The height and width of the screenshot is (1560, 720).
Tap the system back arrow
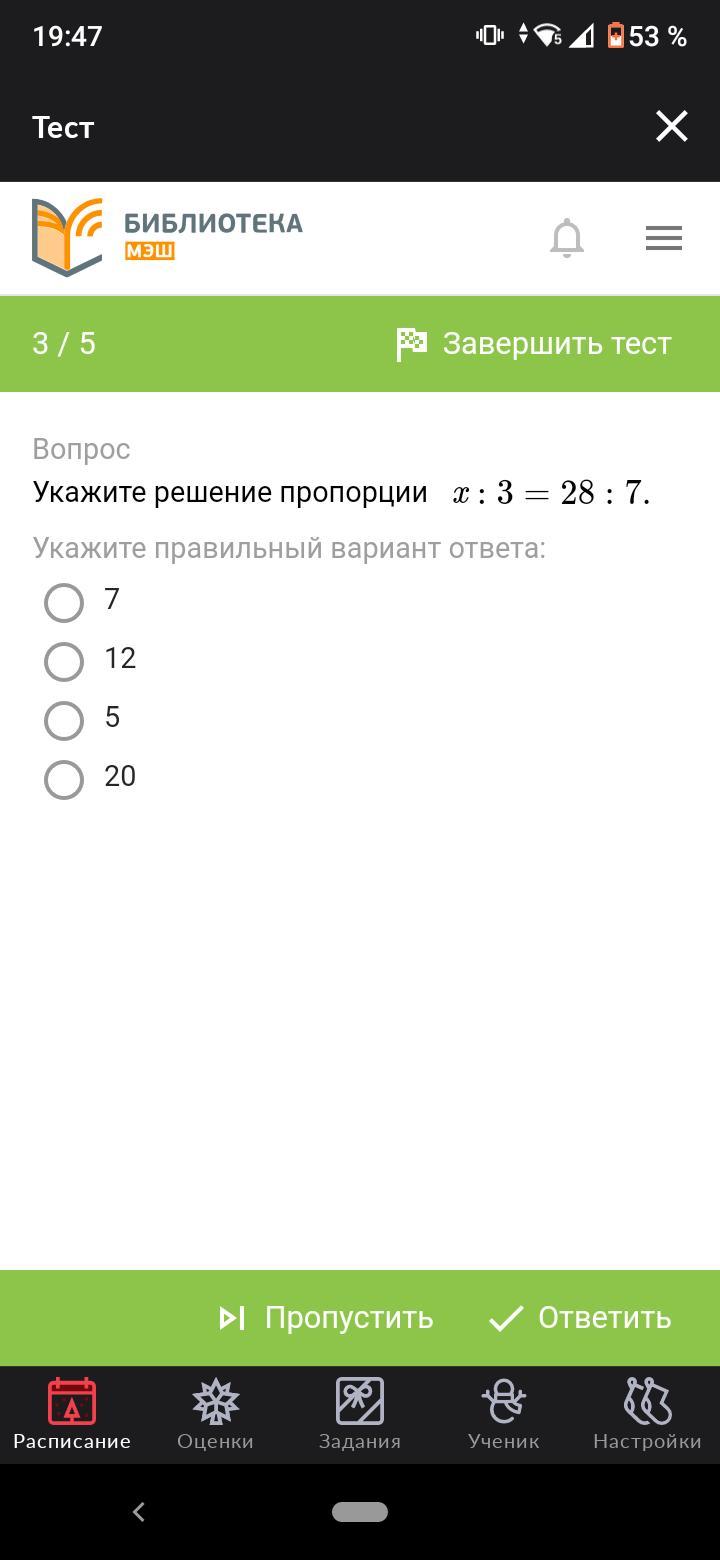(x=139, y=1512)
